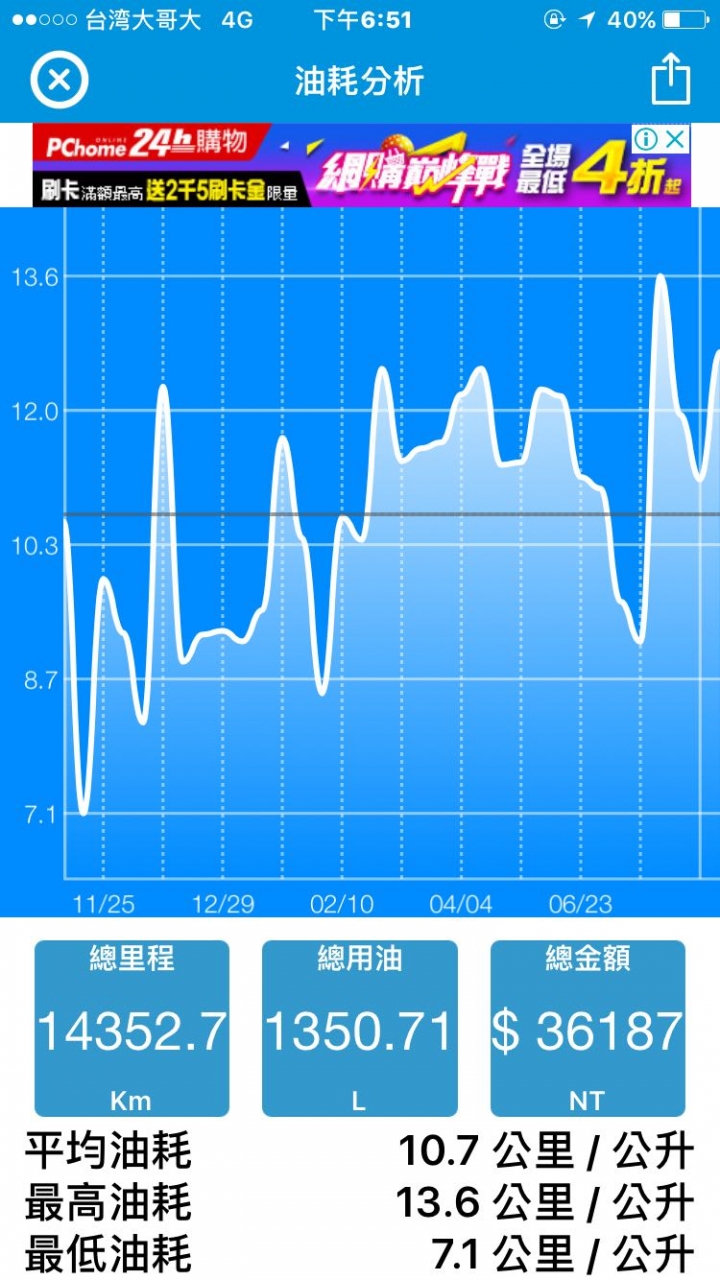Dismiss the ad with the X icon
Viewport: 720px width, 1280px height.
pyautogui.click(x=677, y=139)
